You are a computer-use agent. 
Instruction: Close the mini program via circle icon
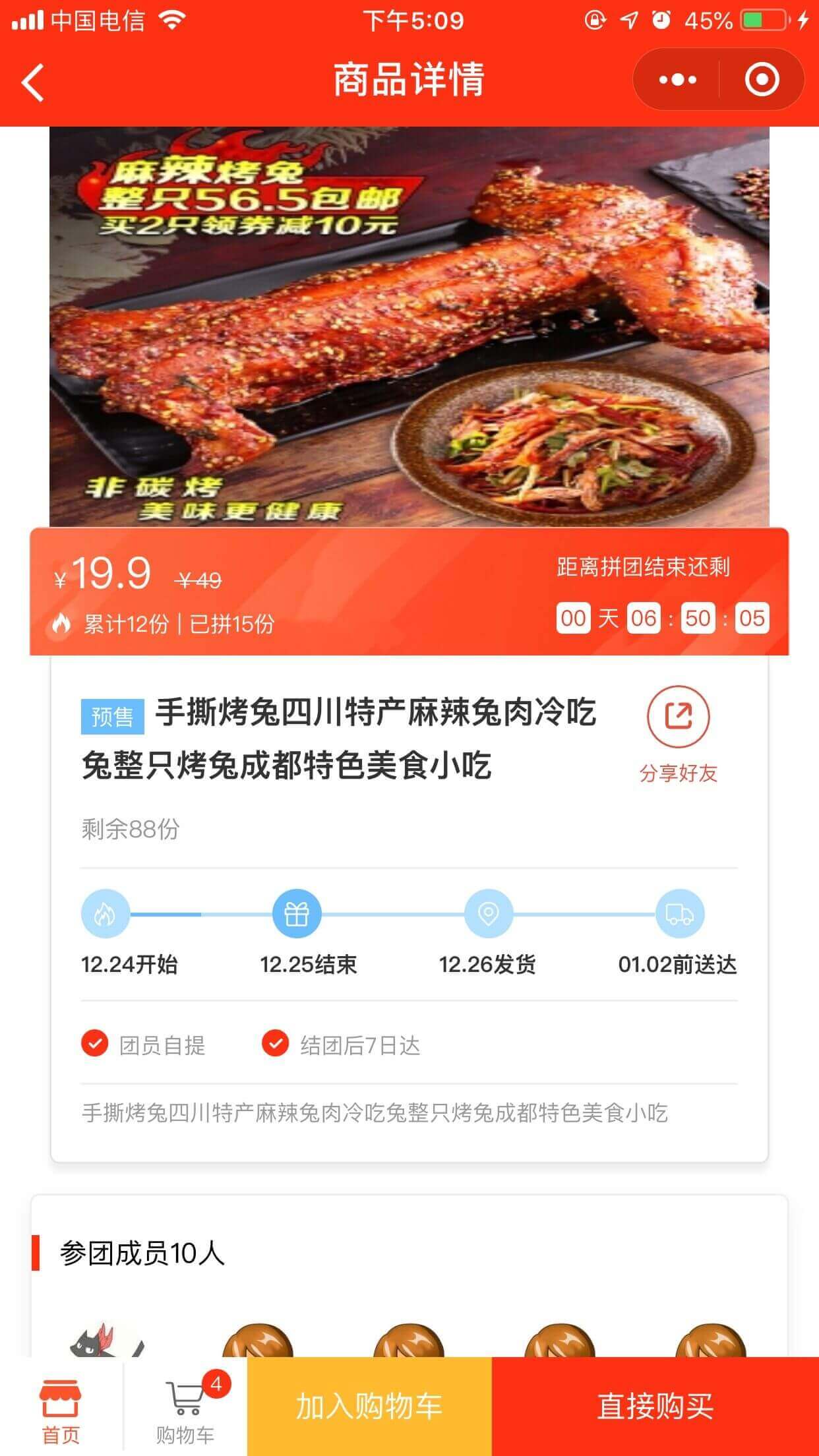point(762,80)
